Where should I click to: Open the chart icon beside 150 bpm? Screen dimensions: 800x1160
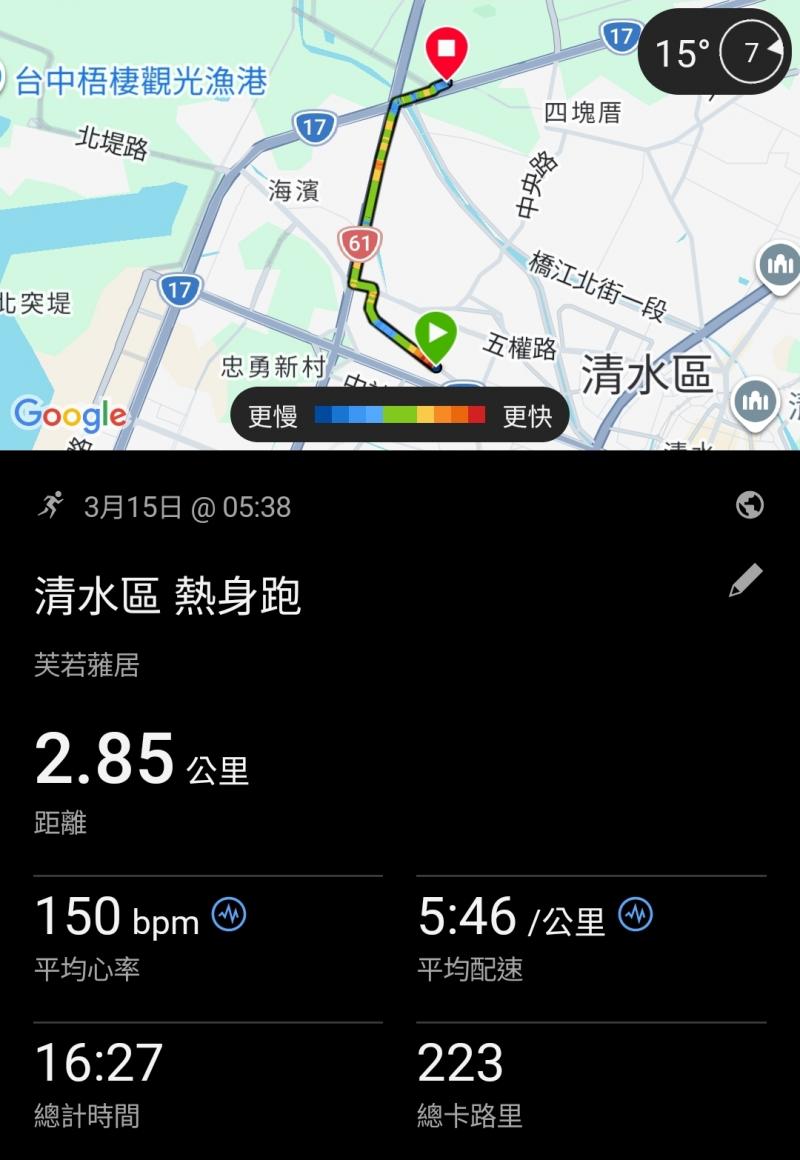tap(230, 914)
